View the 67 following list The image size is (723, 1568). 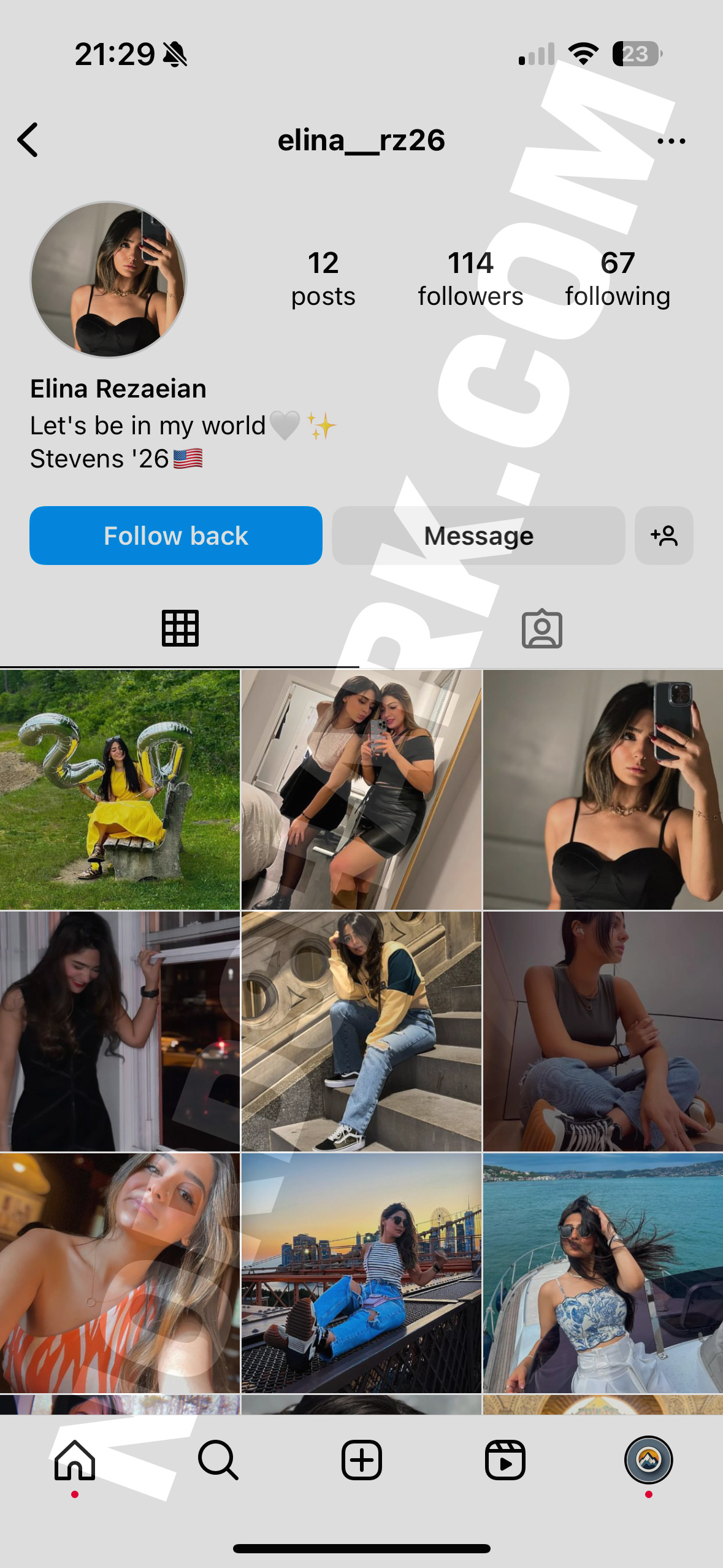tap(618, 279)
